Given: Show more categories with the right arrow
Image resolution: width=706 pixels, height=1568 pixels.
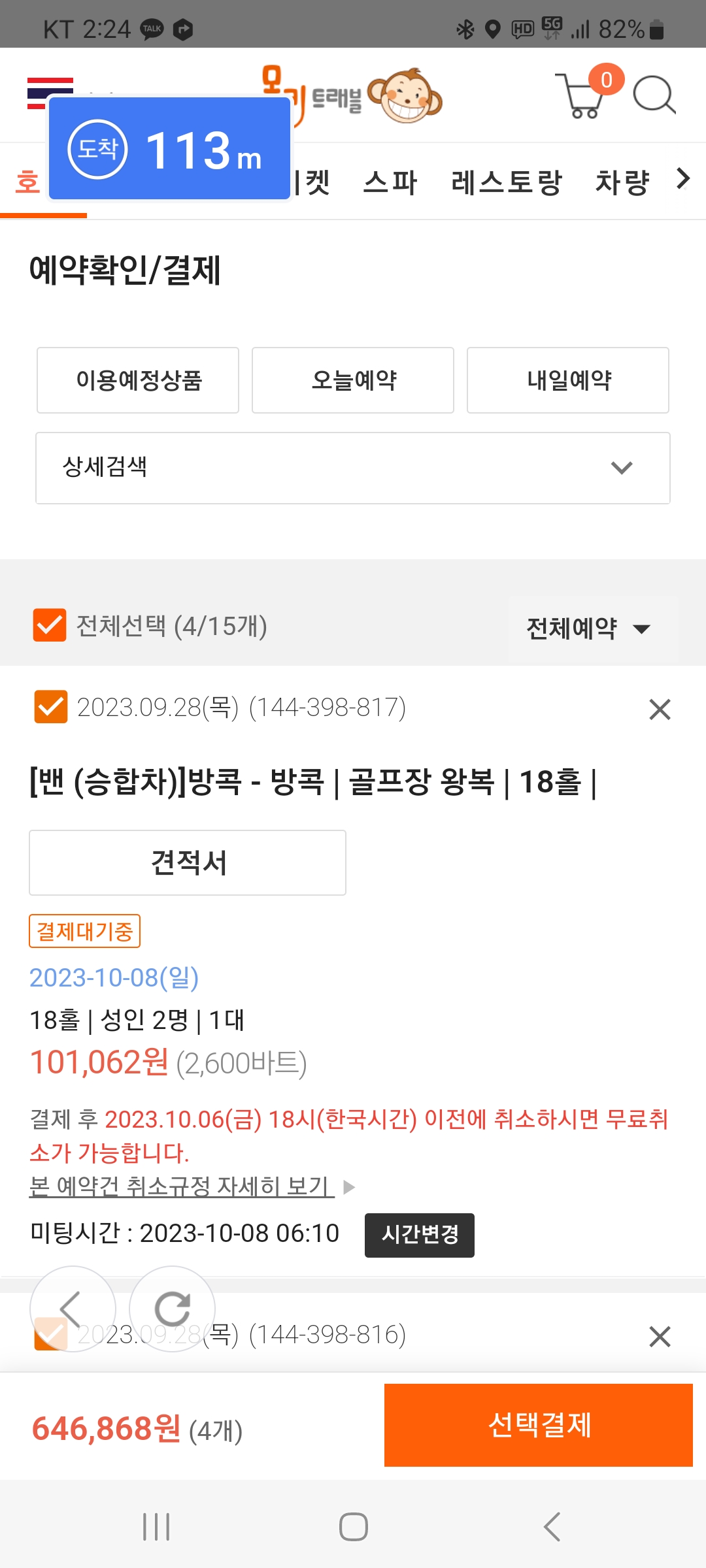Looking at the screenshot, I should [683, 178].
